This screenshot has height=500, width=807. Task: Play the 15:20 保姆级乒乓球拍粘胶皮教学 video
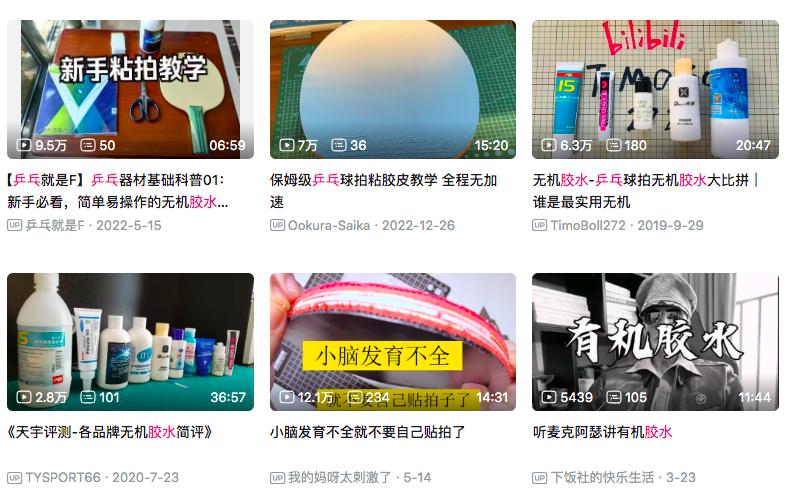coord(393,89)
